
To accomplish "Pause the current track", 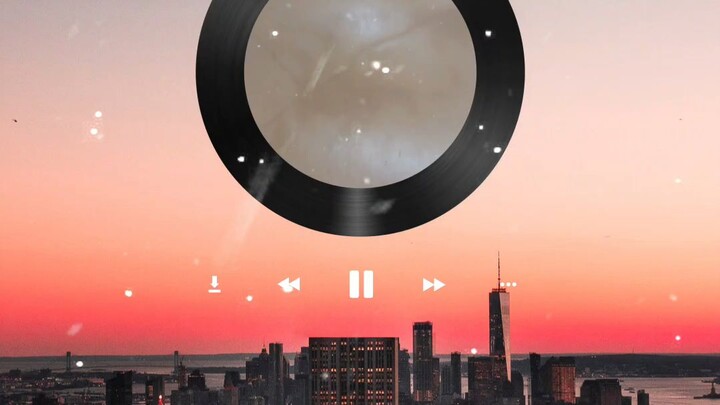I will (361, 284).
